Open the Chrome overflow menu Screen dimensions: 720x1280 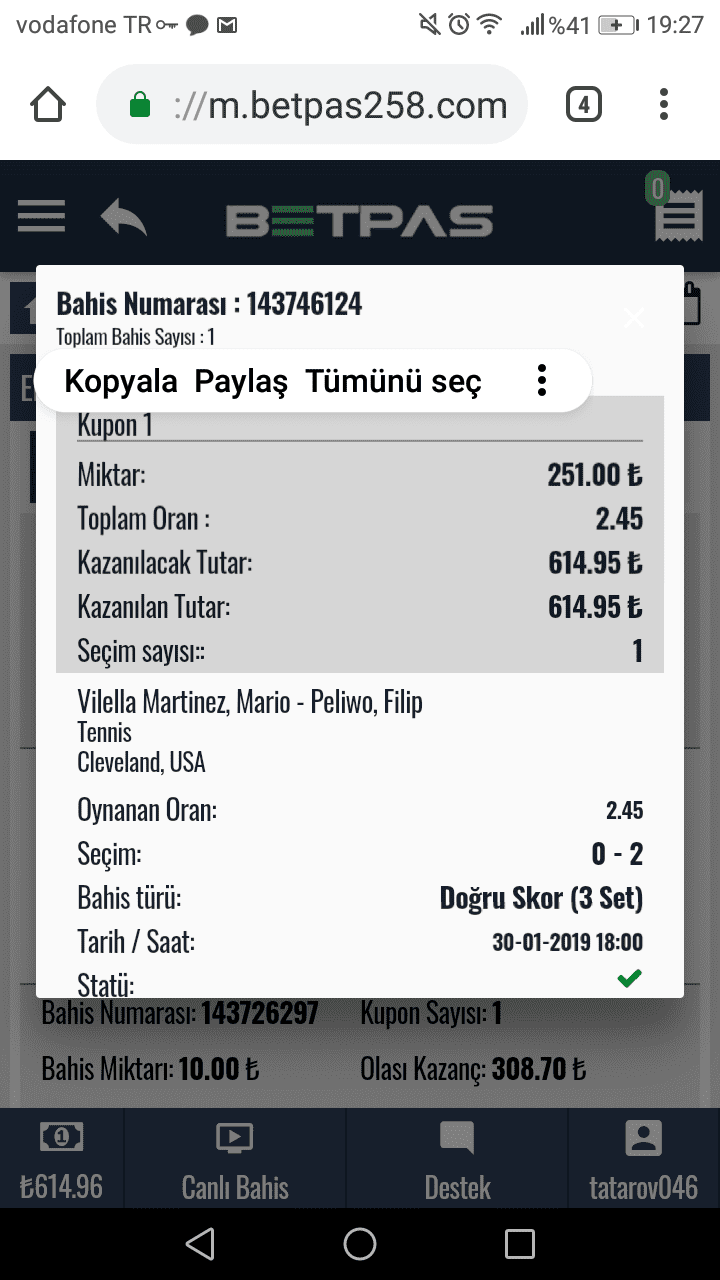pos(664,104)
